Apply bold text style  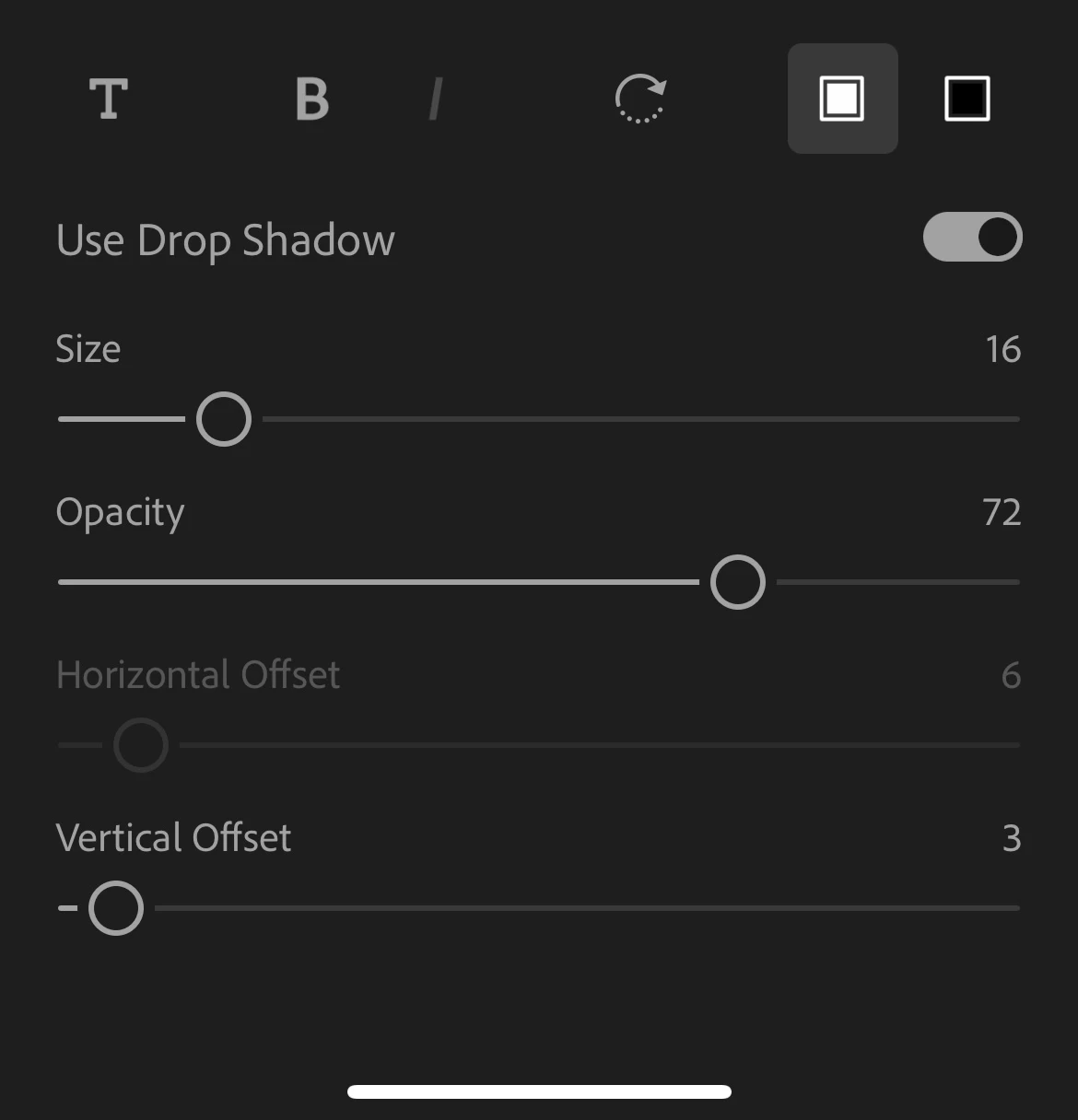312,99
